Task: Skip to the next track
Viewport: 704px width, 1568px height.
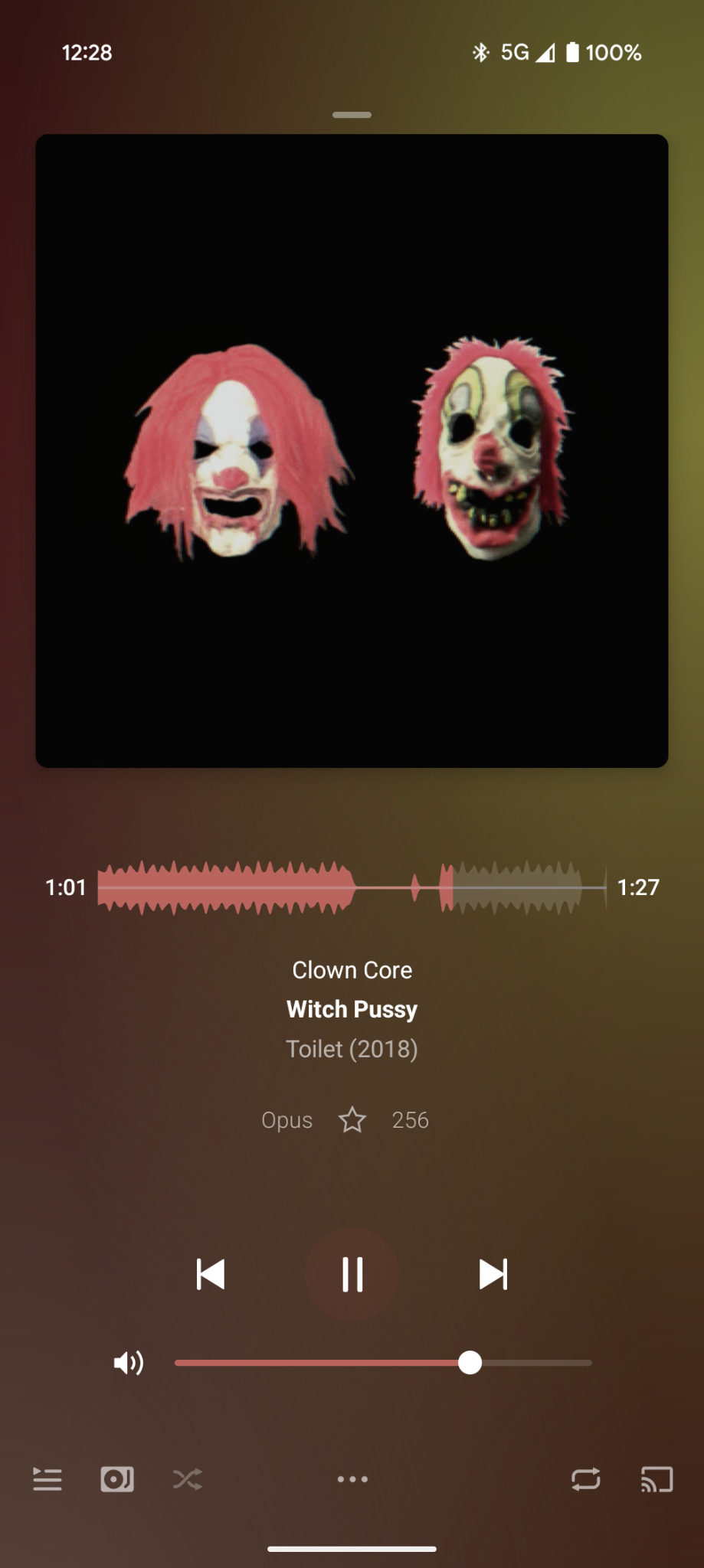Action: (493, 1274)
